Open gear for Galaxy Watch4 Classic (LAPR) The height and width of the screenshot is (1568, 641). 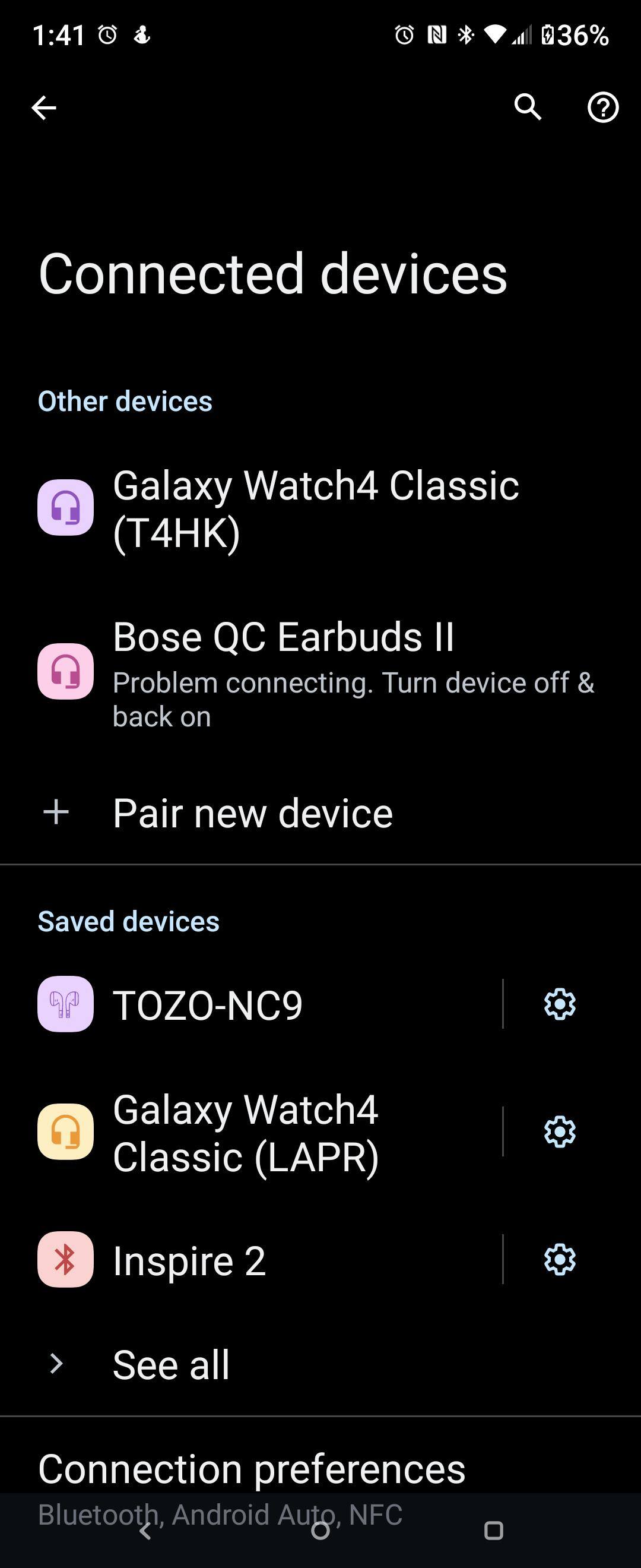coord(560,1132)
